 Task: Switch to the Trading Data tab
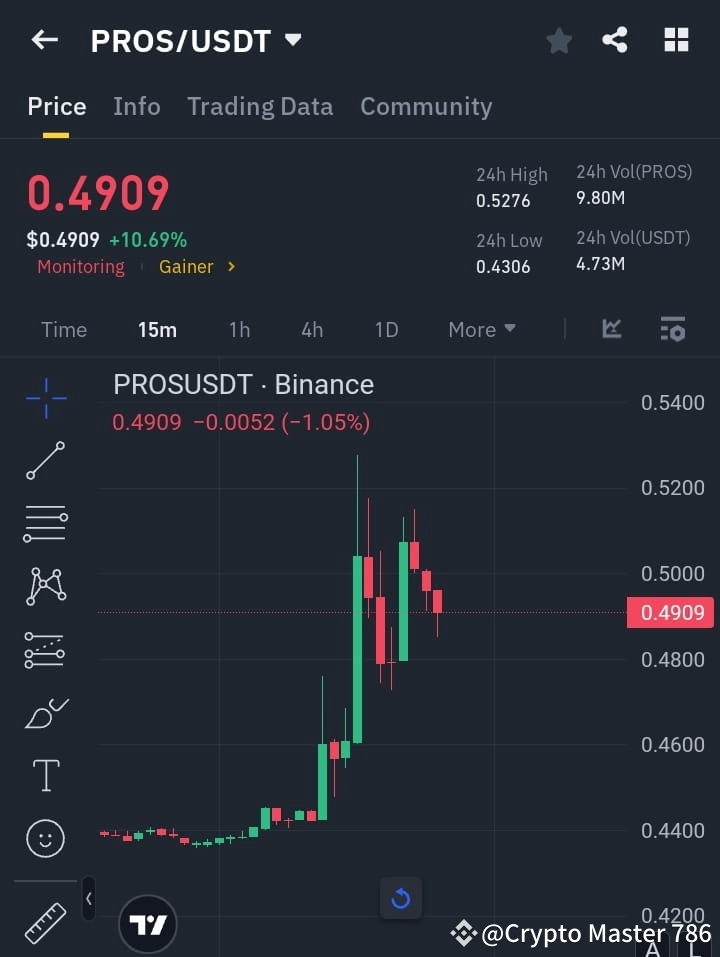click(x=260, y=106)
